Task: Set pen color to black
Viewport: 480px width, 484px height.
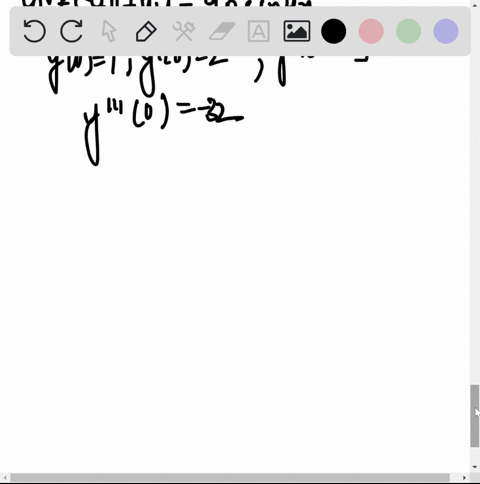Action: click(x=334, y=31)
